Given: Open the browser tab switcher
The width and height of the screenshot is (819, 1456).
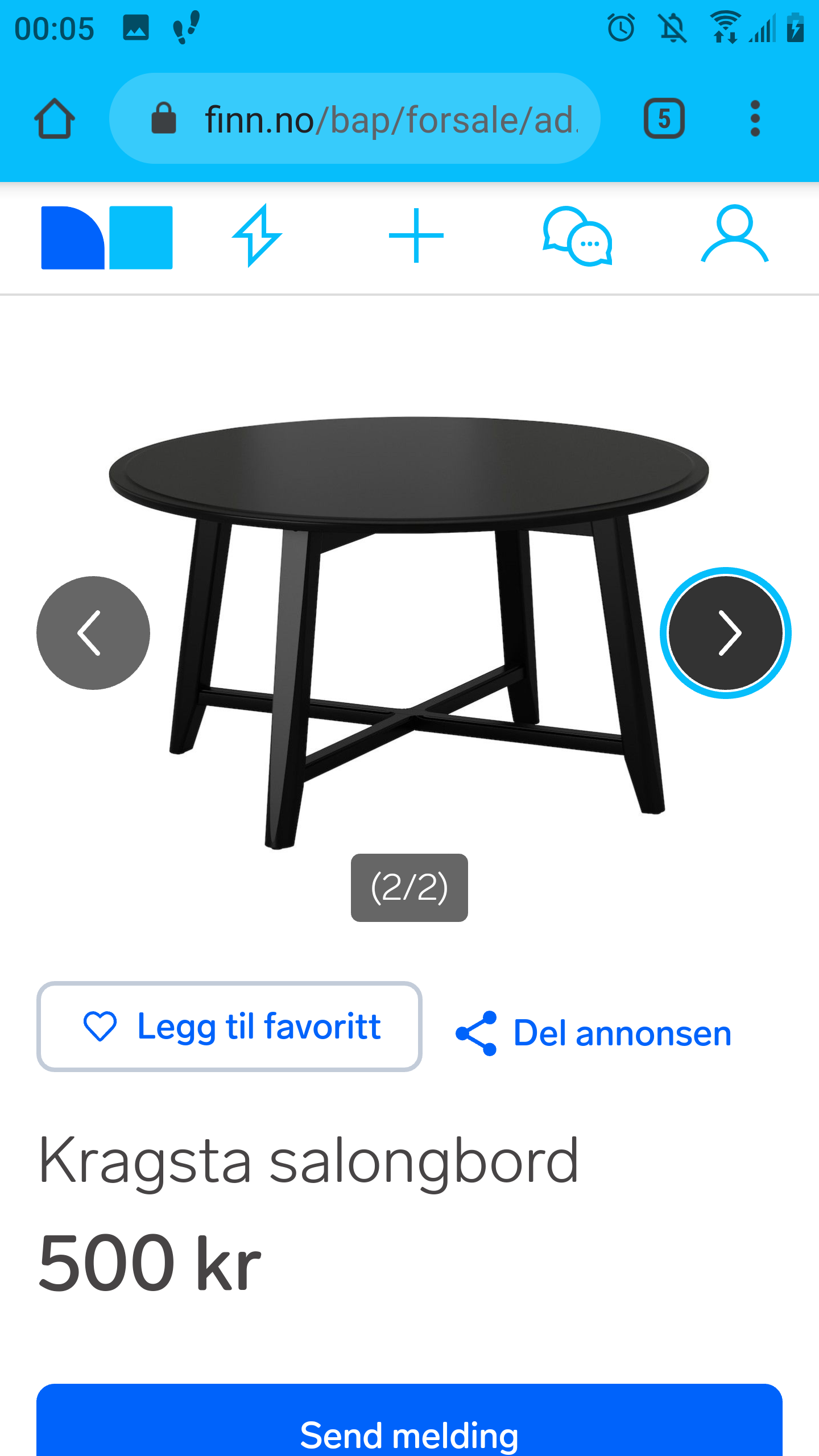Looking at the screenshot, I should (x=664, y=118).
